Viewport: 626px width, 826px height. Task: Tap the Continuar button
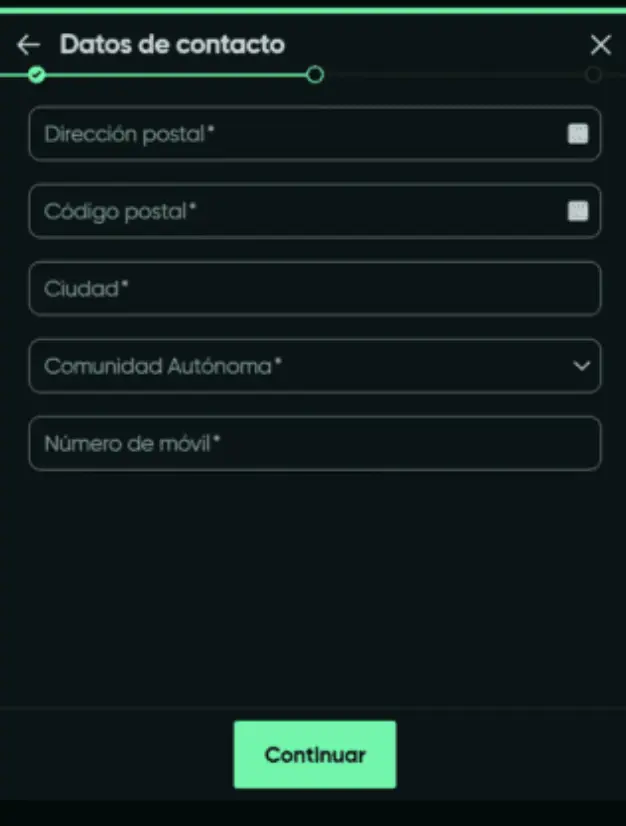[314, 754]
